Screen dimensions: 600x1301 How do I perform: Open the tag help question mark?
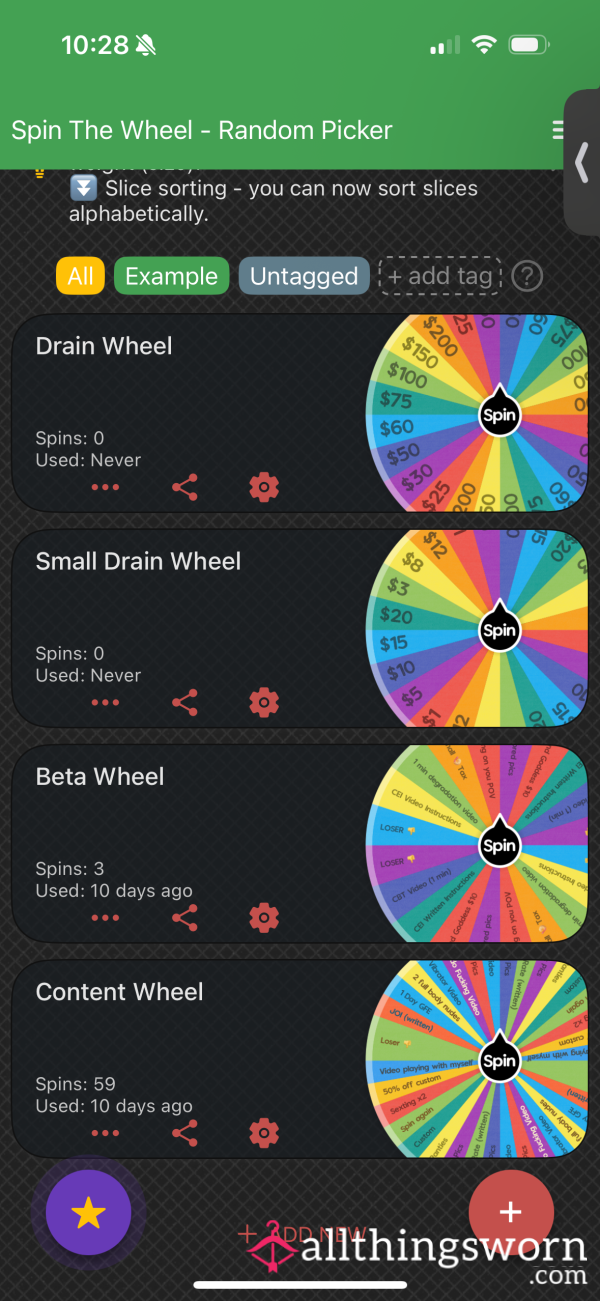(527, 276)
